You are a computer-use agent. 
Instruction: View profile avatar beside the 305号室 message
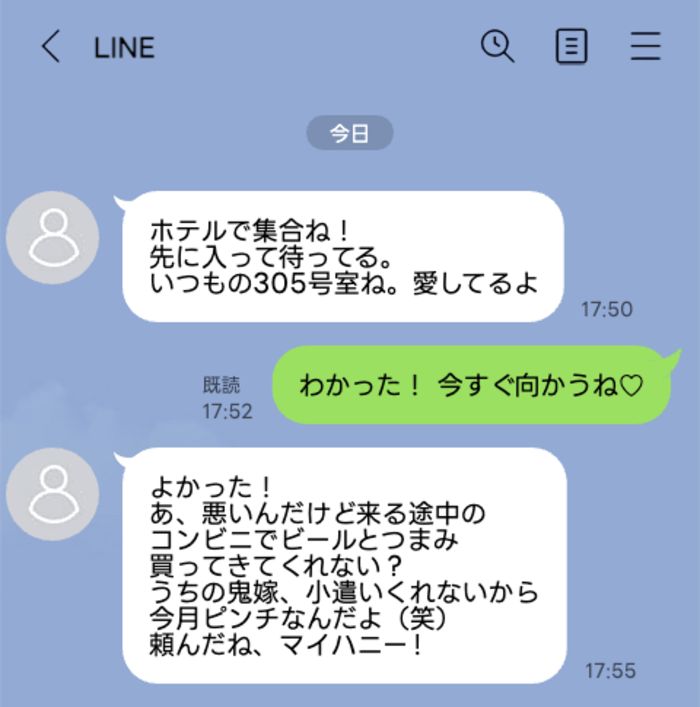(x=52, y=237)
